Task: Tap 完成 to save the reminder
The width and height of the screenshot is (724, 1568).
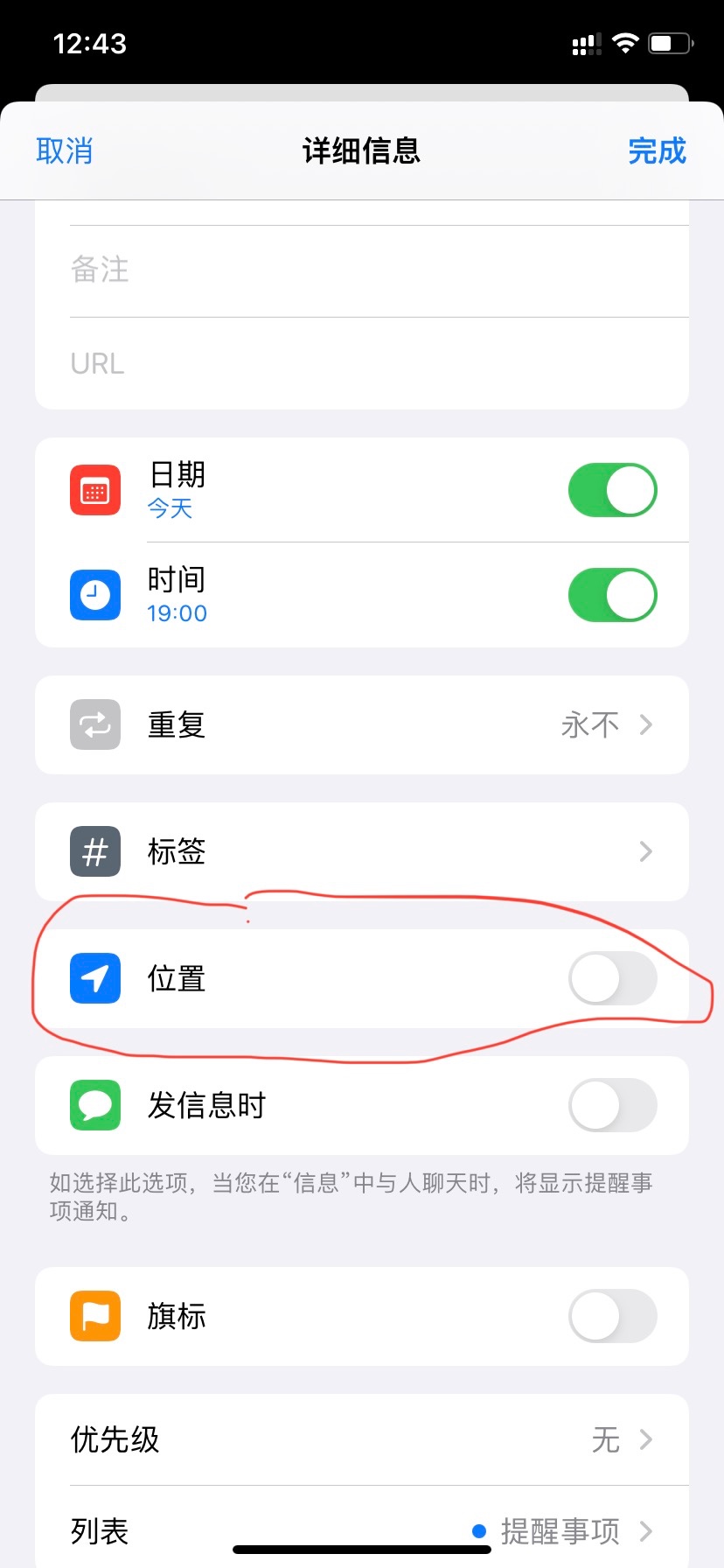Action: pyautogui.click(x=657, y=150)
